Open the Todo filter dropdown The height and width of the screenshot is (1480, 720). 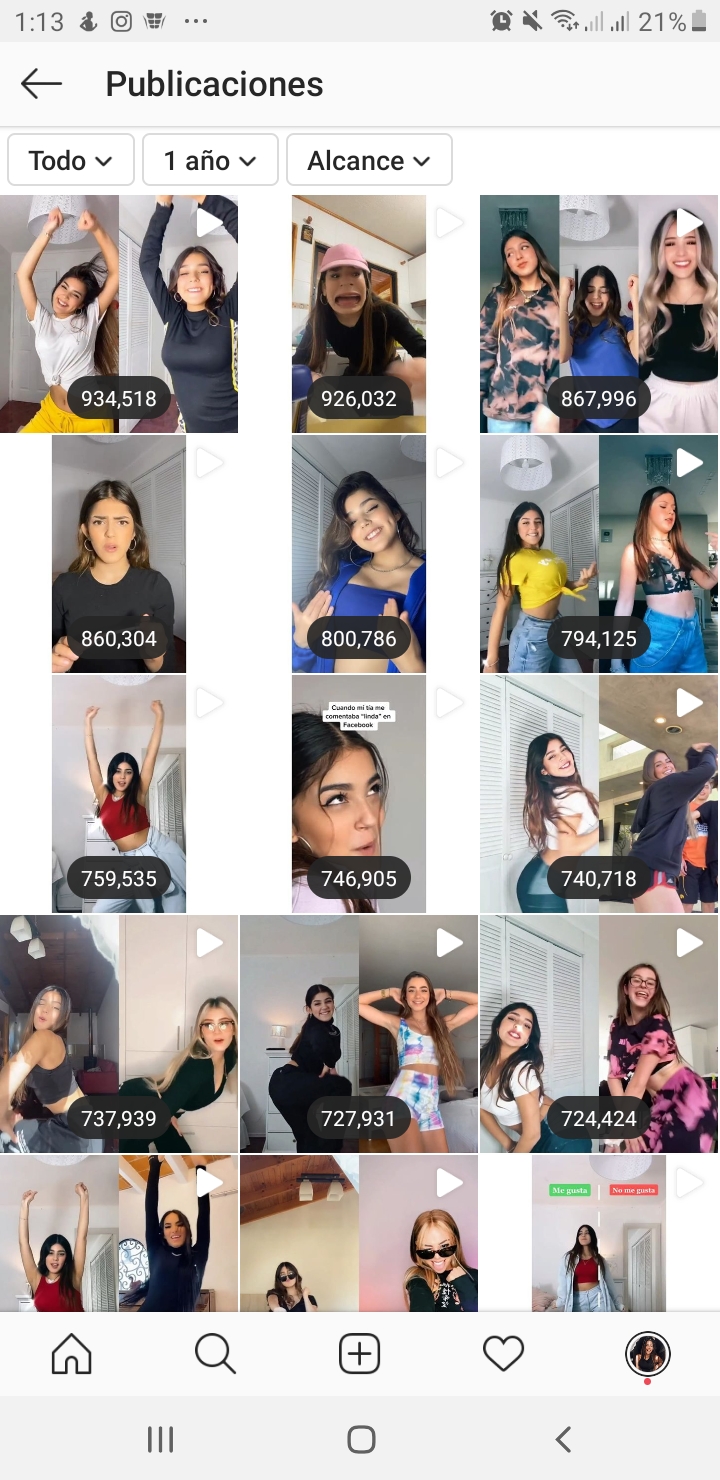click(71, 160)
